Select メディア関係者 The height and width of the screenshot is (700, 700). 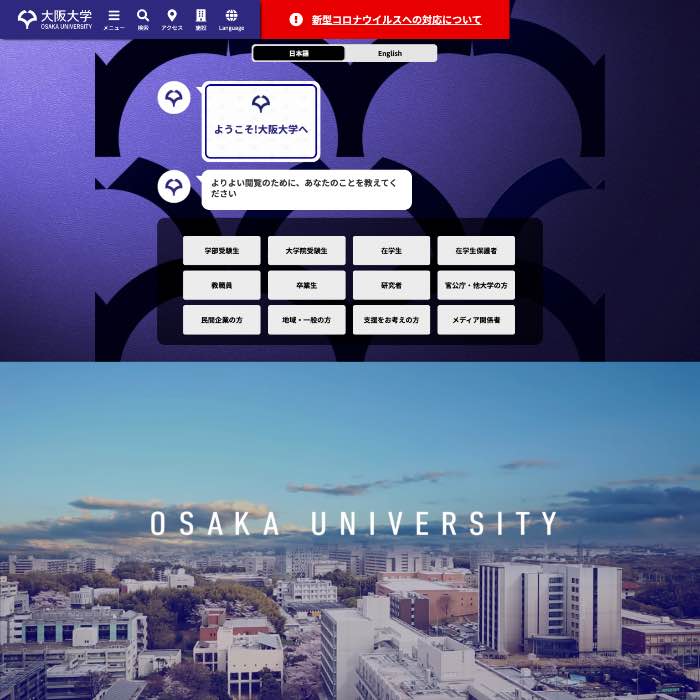point(476,320)
